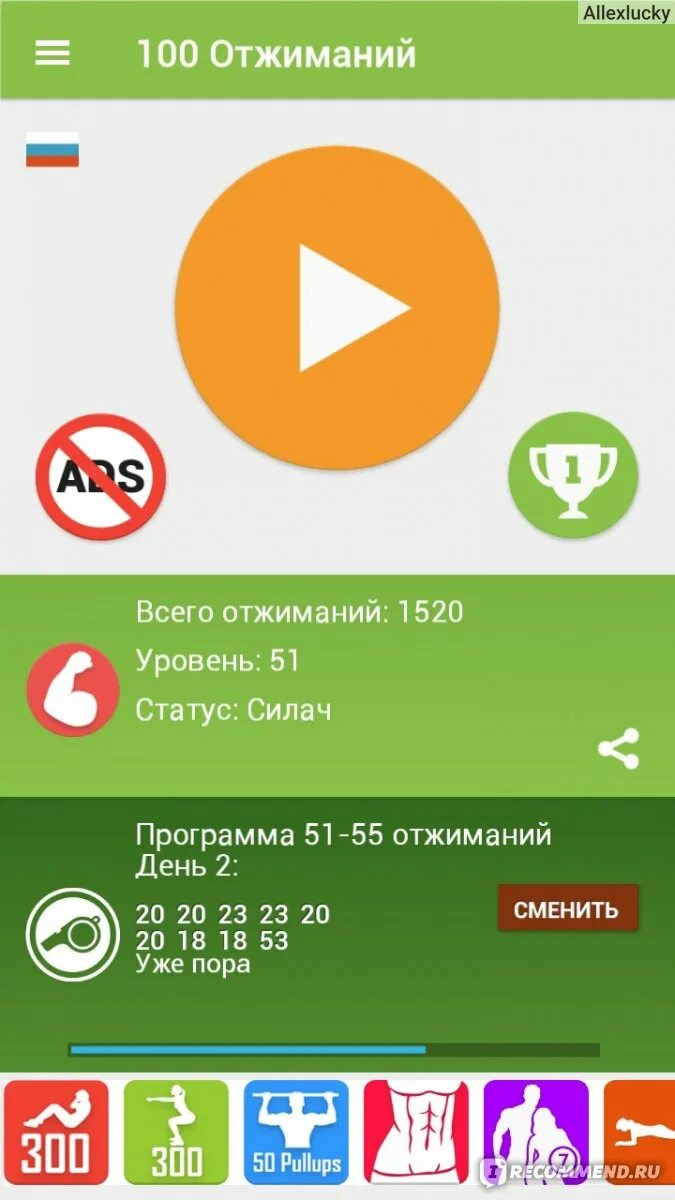Open the whistle training program icon
The height and width of the screenshot is (1200, 675).
(x=73, y=935)
